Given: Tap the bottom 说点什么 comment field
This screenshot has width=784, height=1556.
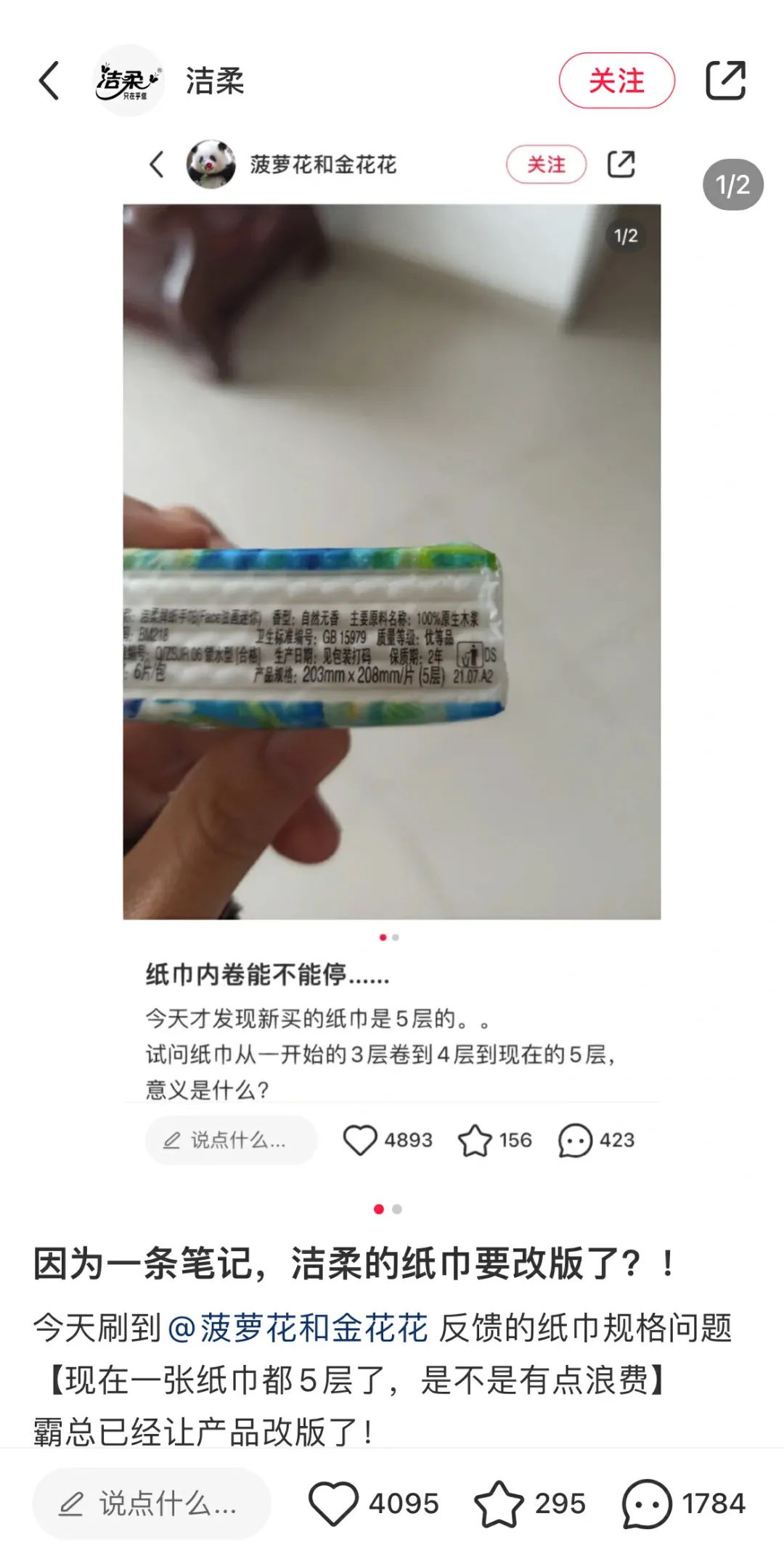Looking at the screenshot, I should (x=151, y=1503).
